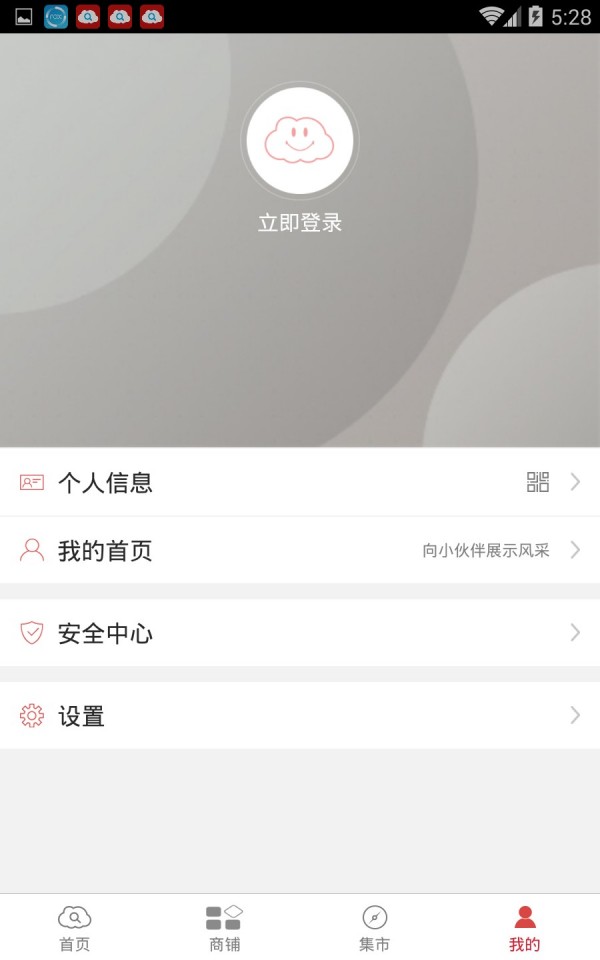The image size is (600, 960).
Task: Switch to the 商铺 shops tab
Action: click(x=224, y=927)
